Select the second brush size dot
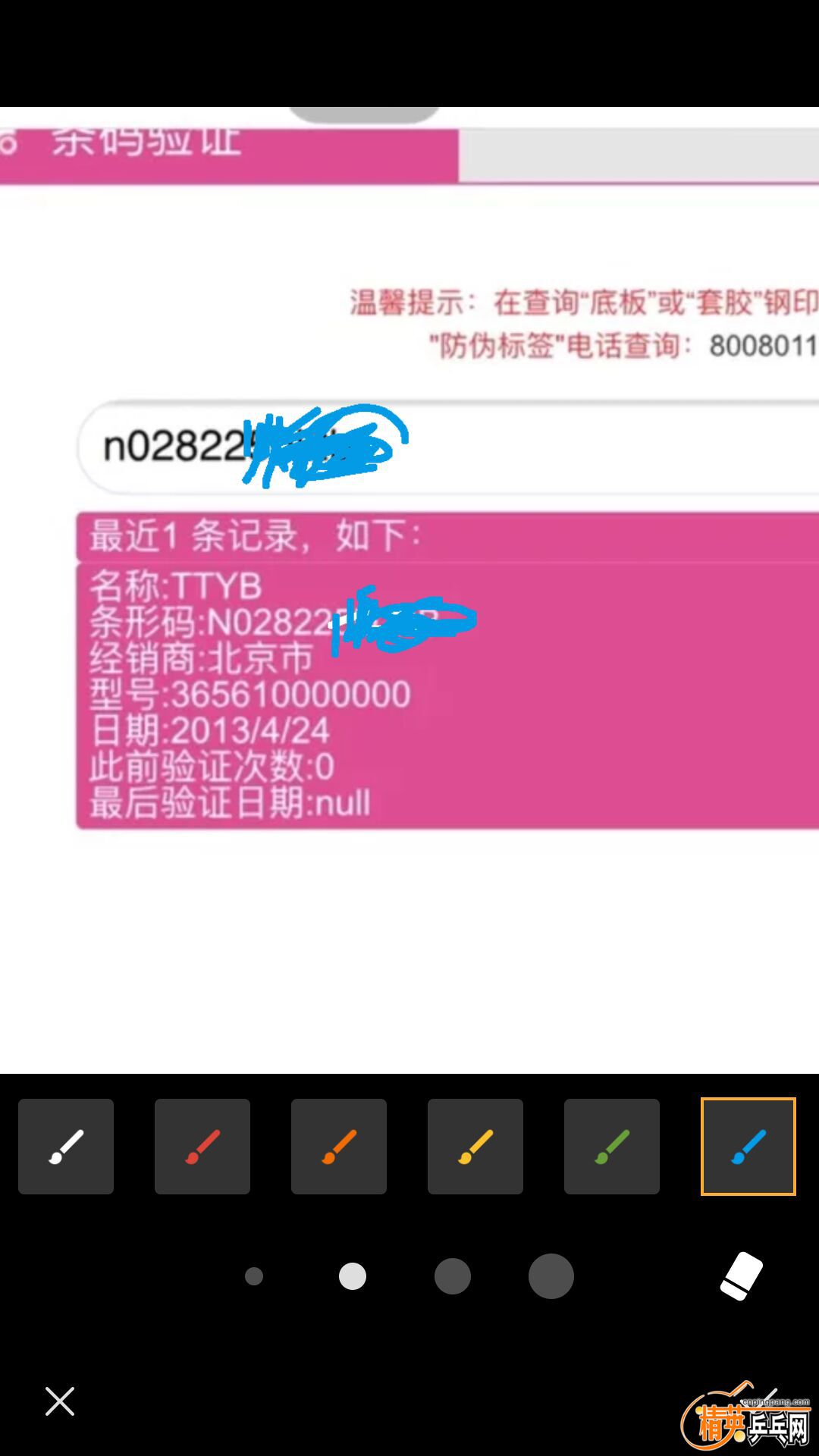 pyautogui.click(x=353, y=1276)
